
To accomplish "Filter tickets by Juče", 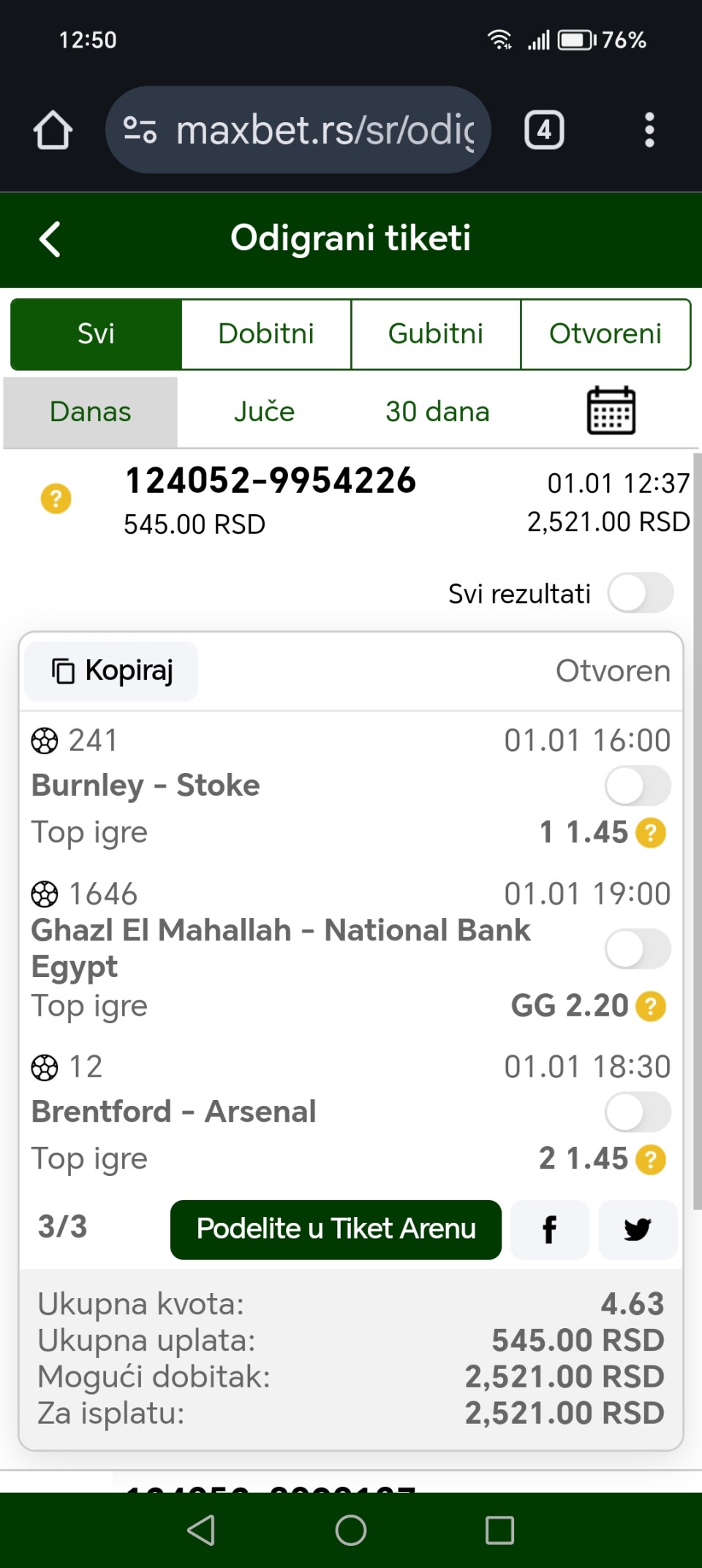I will click(264, 412).
